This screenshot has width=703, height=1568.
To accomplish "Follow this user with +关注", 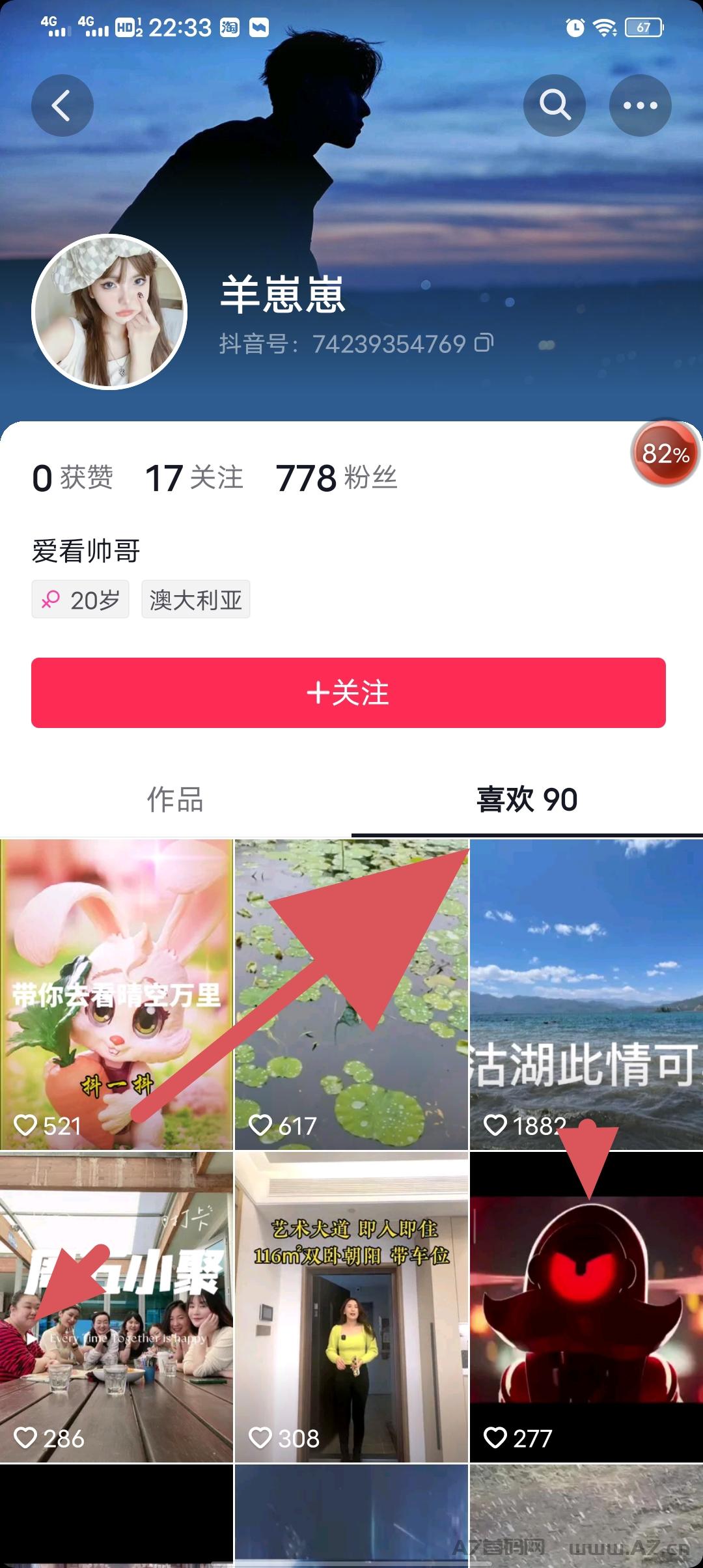I will [348, 693].
